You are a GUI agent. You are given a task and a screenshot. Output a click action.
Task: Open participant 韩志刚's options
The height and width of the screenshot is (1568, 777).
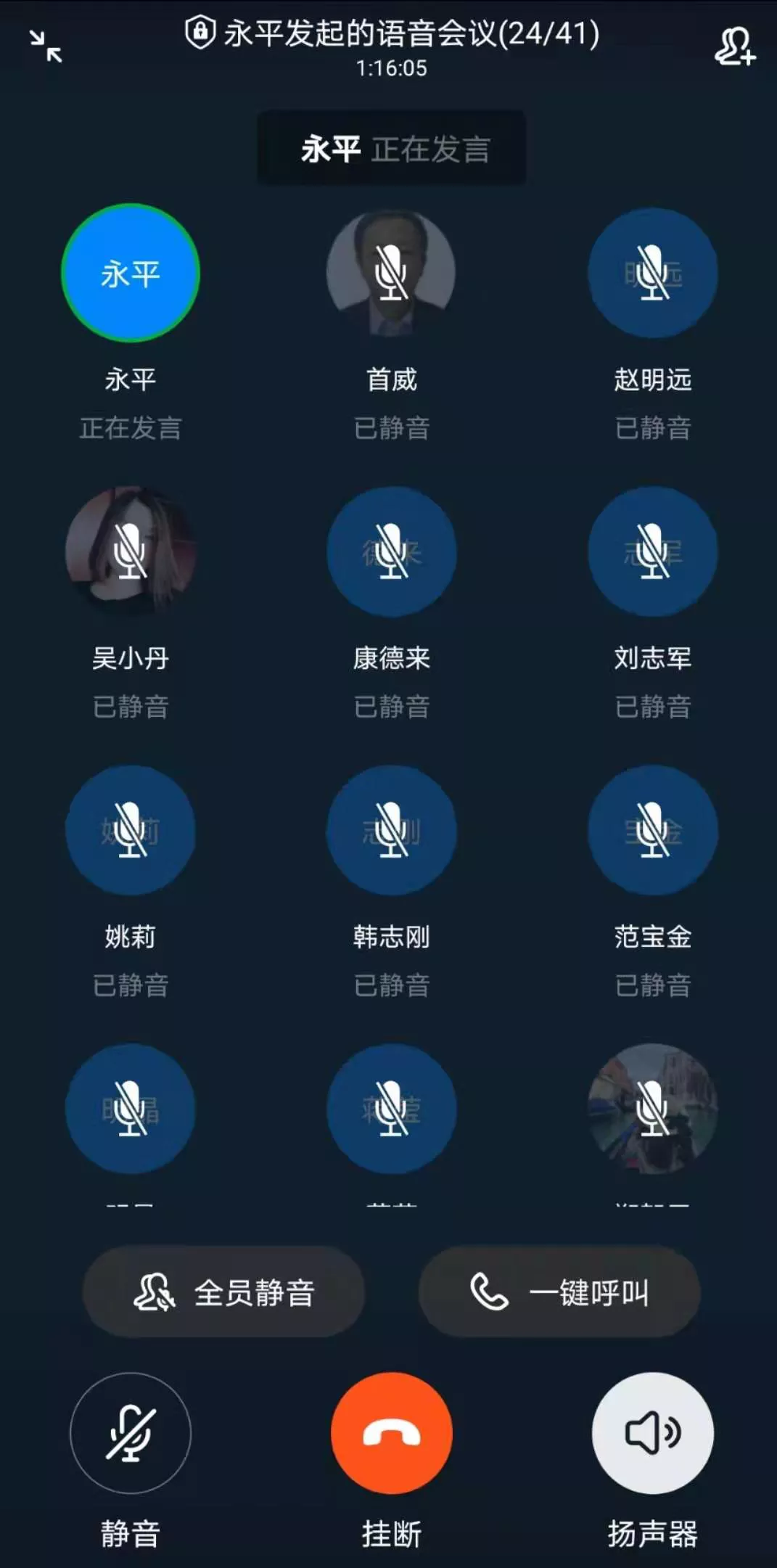coord(392,830)
